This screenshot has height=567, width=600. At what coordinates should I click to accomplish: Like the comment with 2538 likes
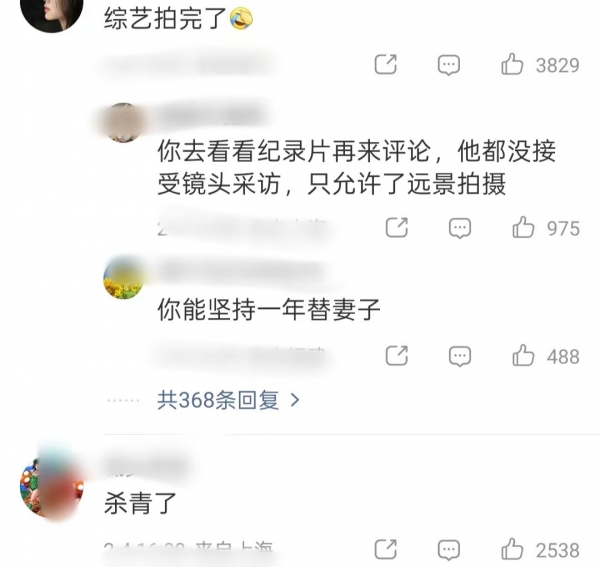tap(513, 549)
